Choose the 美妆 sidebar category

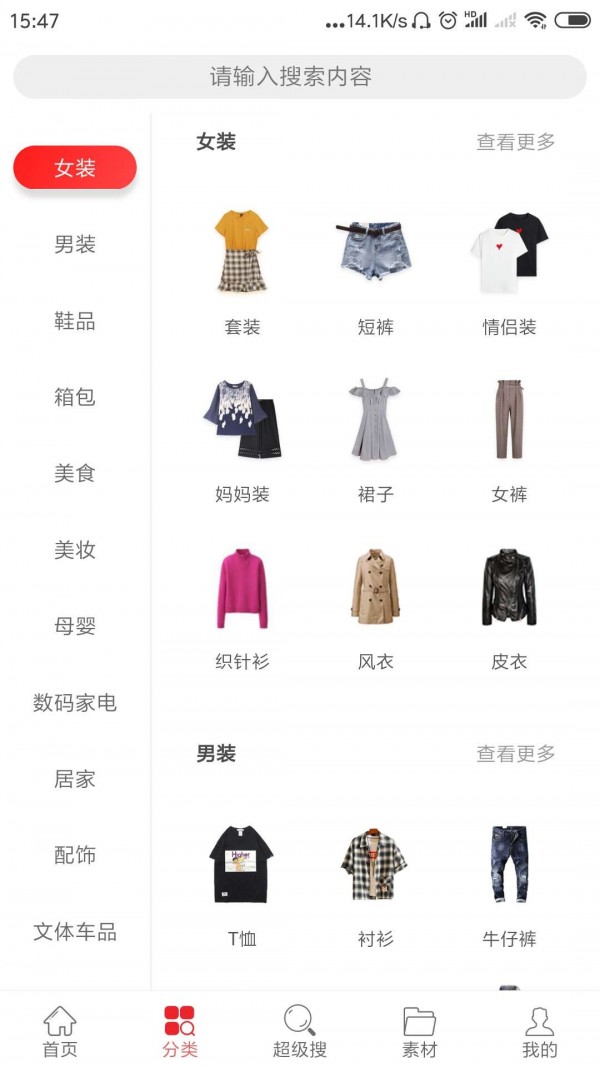75,550
